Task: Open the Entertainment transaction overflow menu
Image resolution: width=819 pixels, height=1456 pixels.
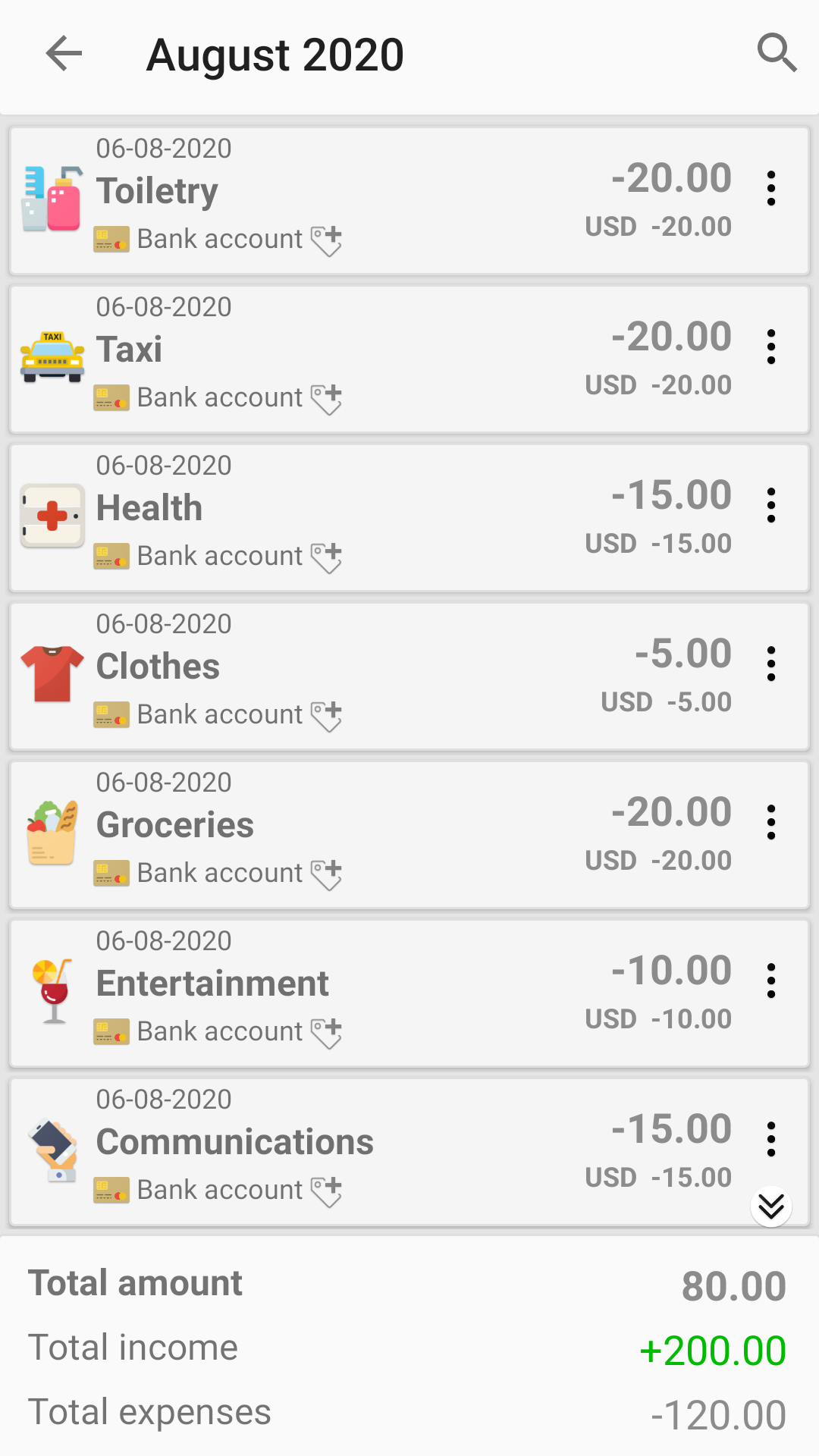Action: tap(771, 979)
